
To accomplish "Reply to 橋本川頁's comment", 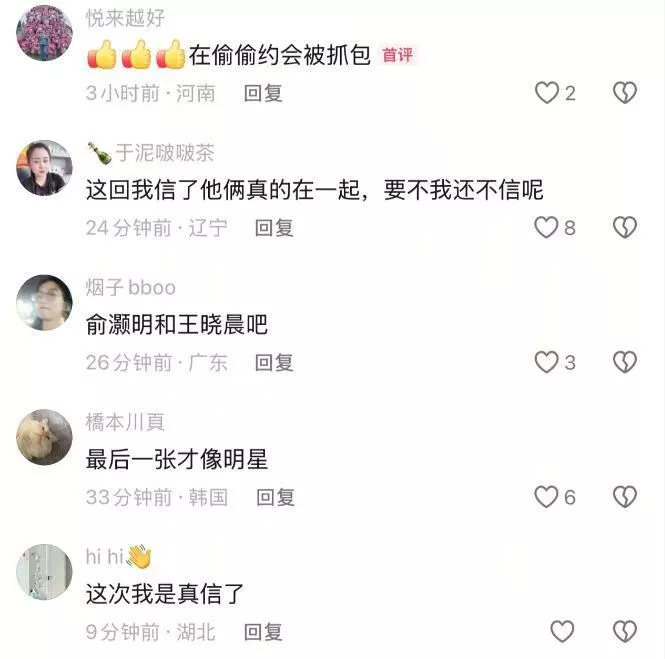I will (x=275, y=497).
